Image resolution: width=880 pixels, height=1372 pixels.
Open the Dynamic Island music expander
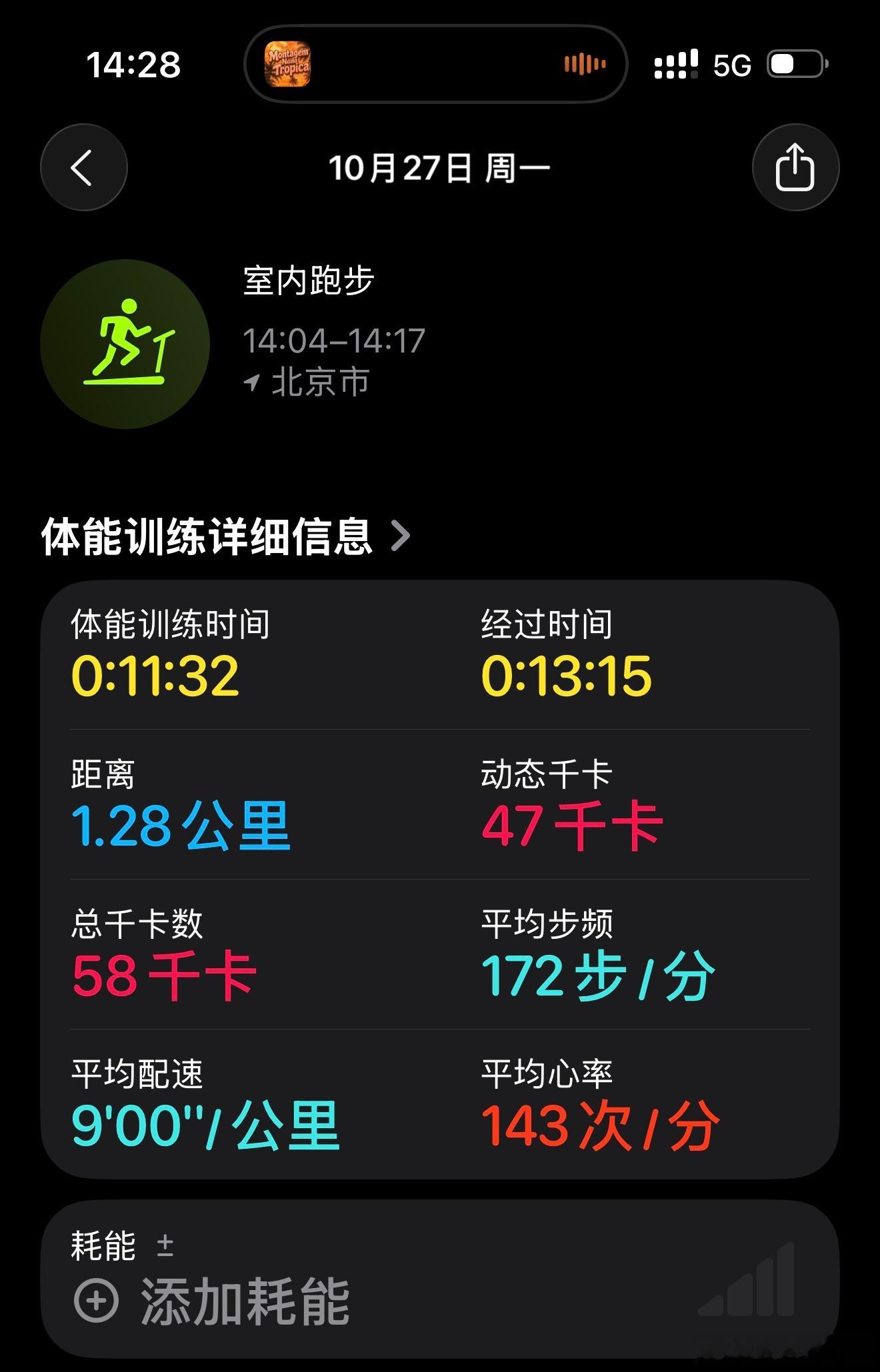pyautogui.click(x=440, y=65)
